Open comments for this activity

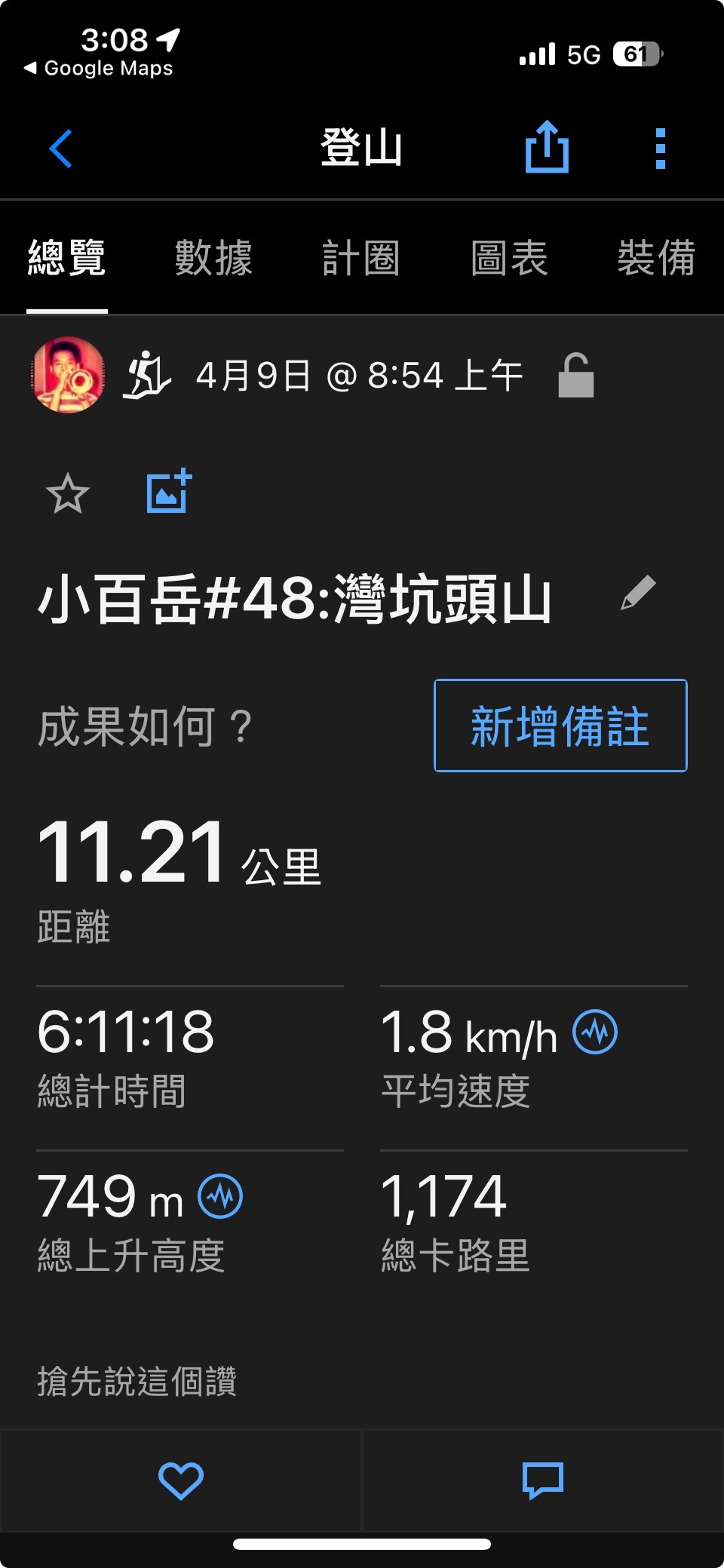click(543, 1481)
